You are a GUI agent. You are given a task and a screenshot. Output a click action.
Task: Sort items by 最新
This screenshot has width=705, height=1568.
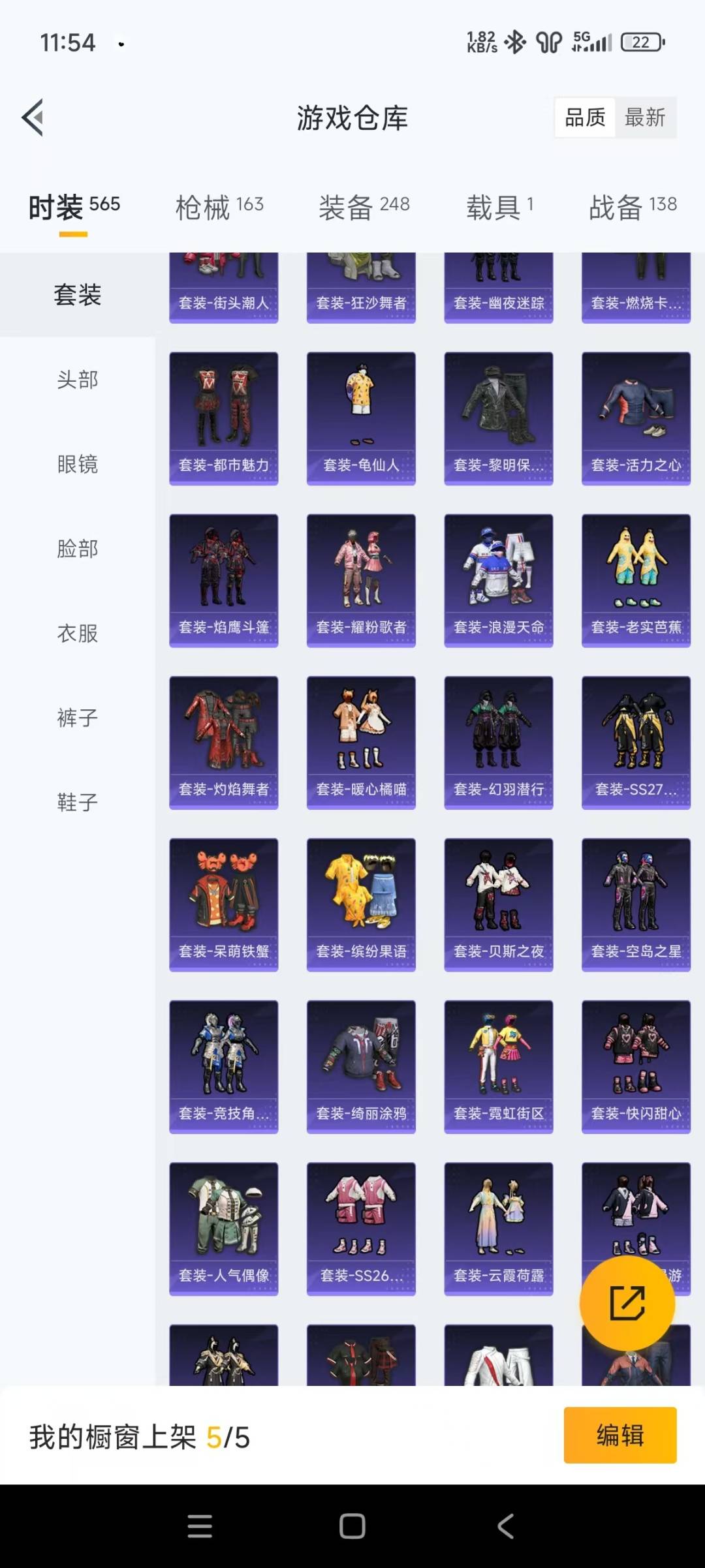coord(645,117)
